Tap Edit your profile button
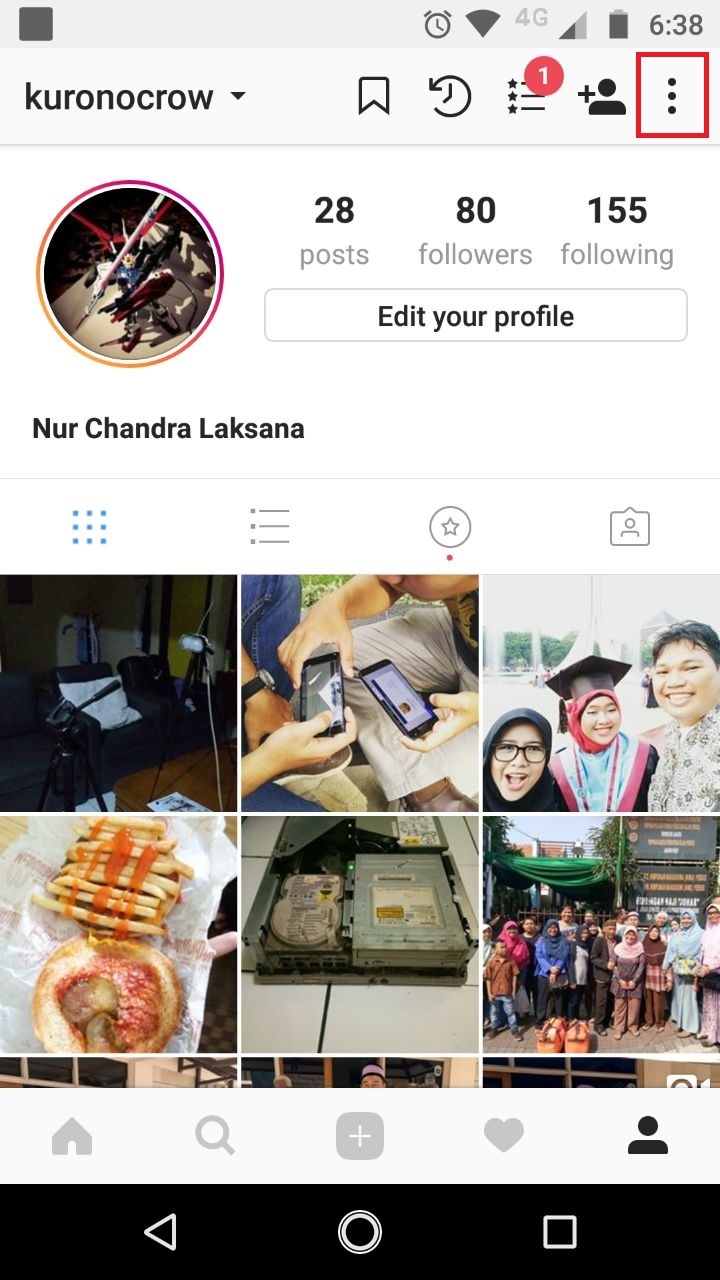720x1280 pixels. tap(475, 316)
